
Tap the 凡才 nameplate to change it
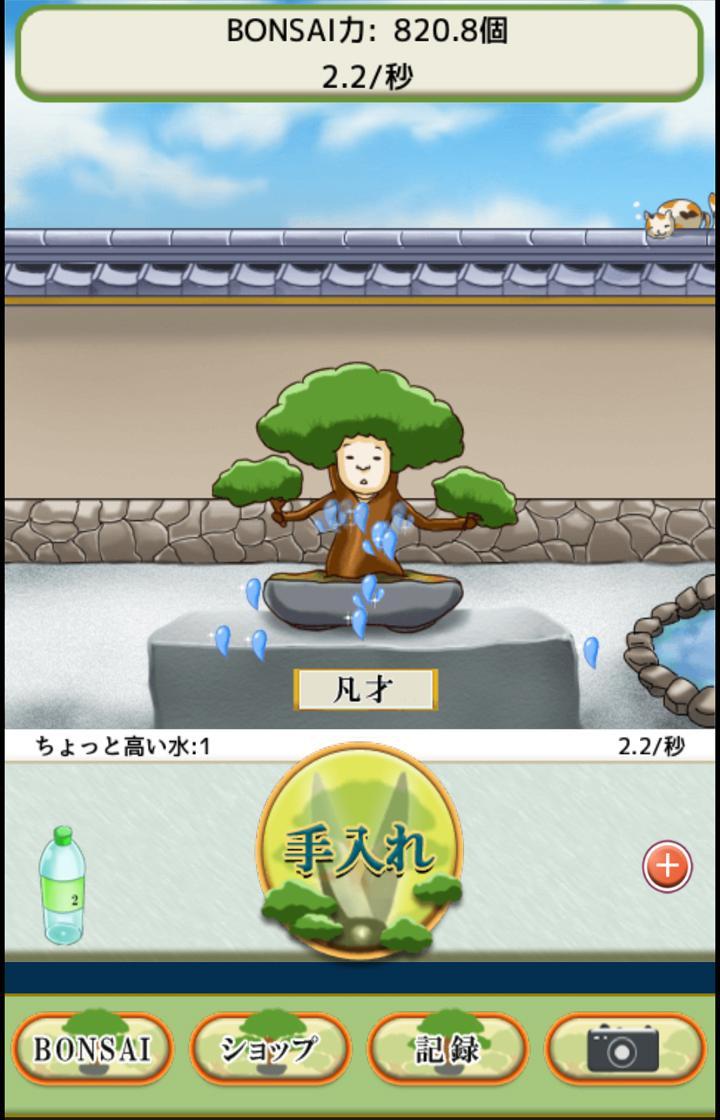click(366, 687)
